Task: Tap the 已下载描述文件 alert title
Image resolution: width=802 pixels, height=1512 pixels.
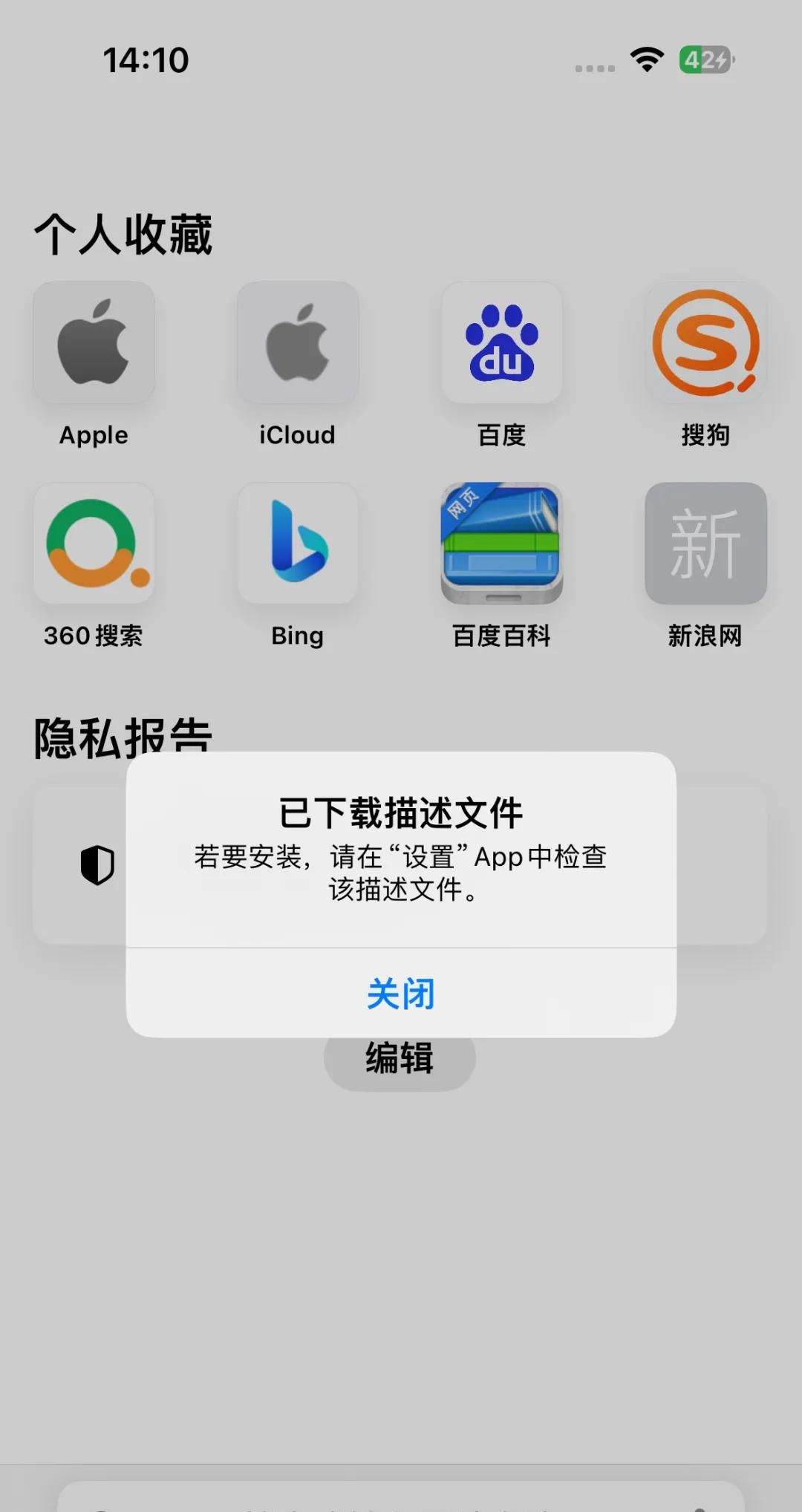Action: click(400, 812)
